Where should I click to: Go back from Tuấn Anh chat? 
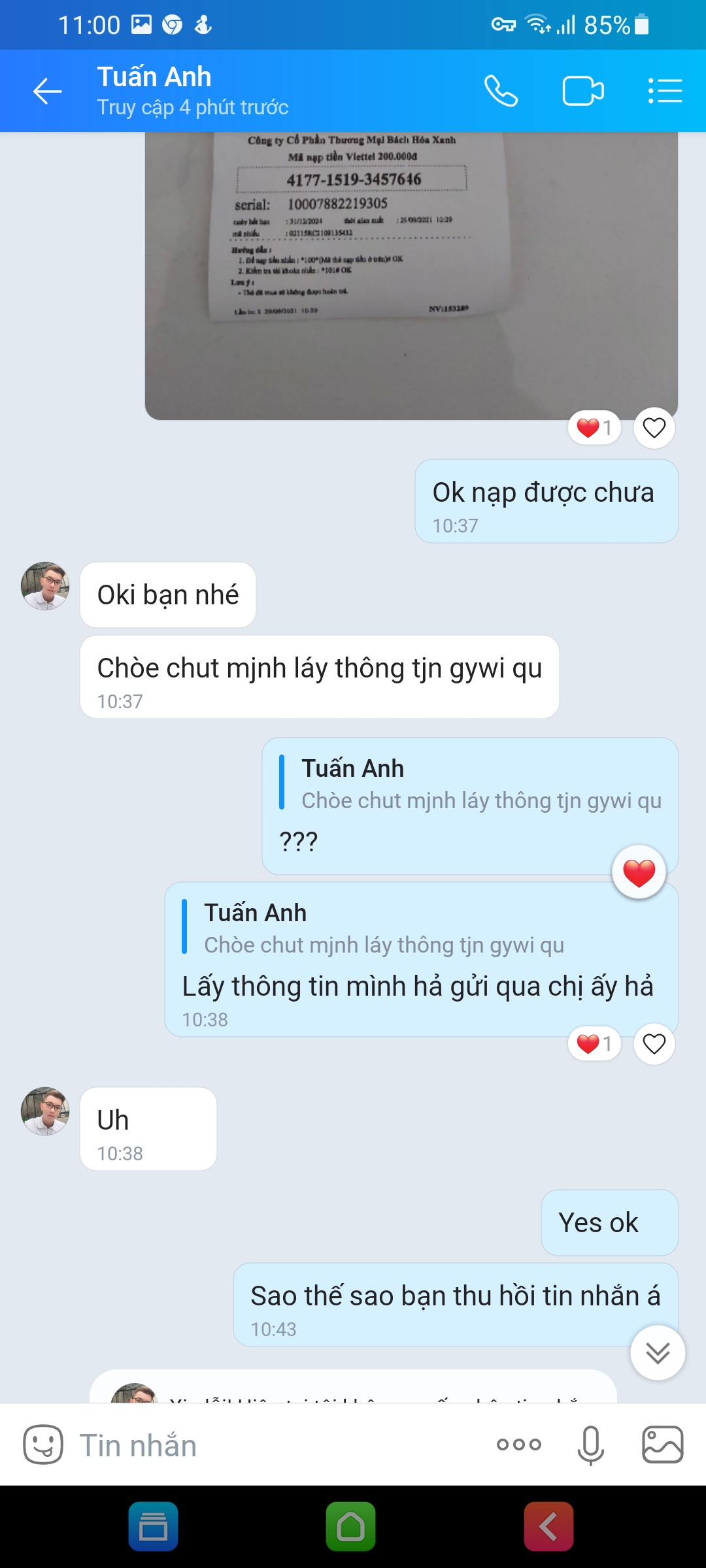[x=48, y=91]
